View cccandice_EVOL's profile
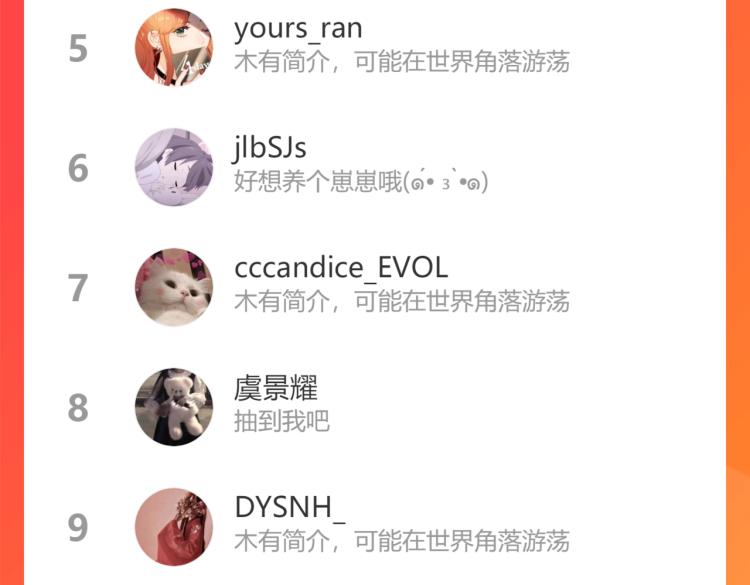750x585 pixels. point(340,269)
